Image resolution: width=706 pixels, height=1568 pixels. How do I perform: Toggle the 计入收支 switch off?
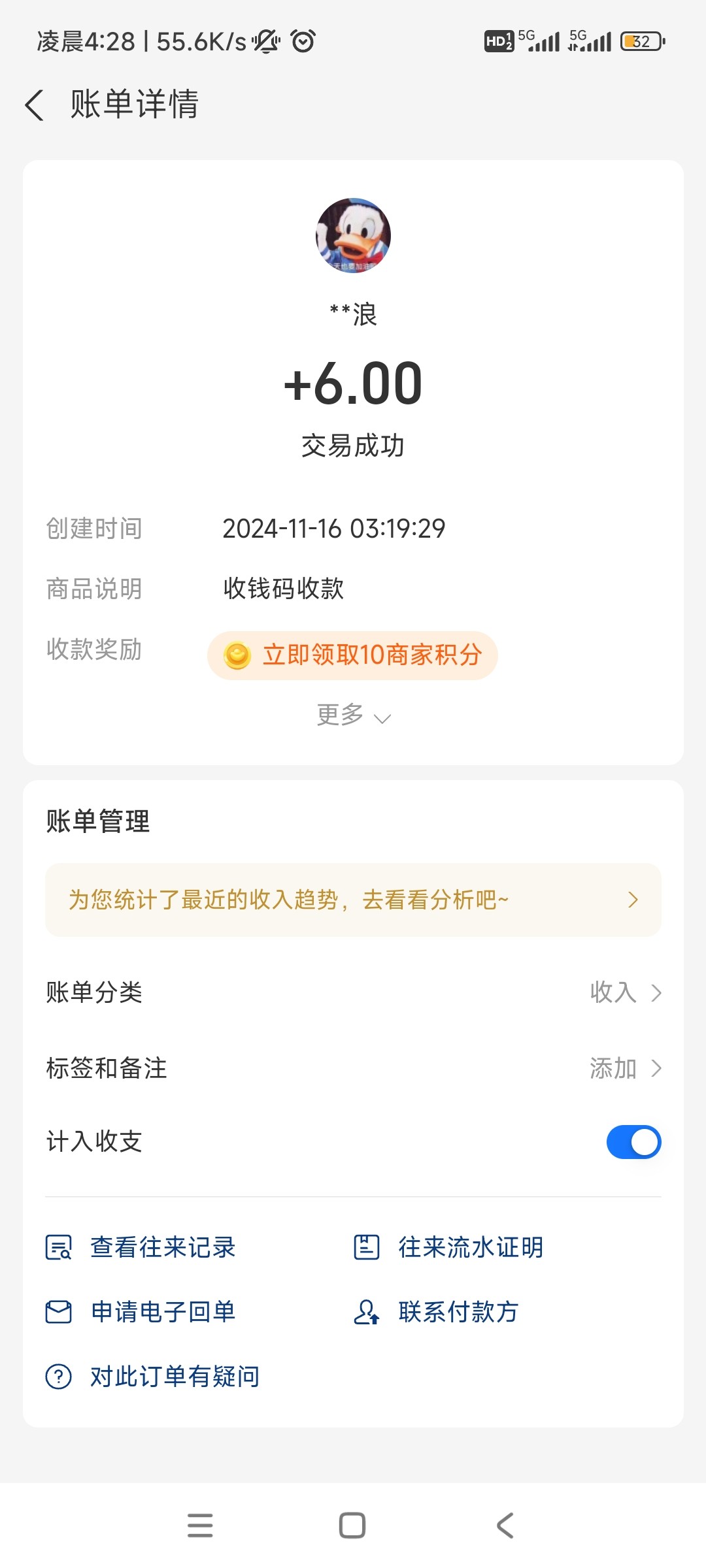click(x=633, y=1142)
